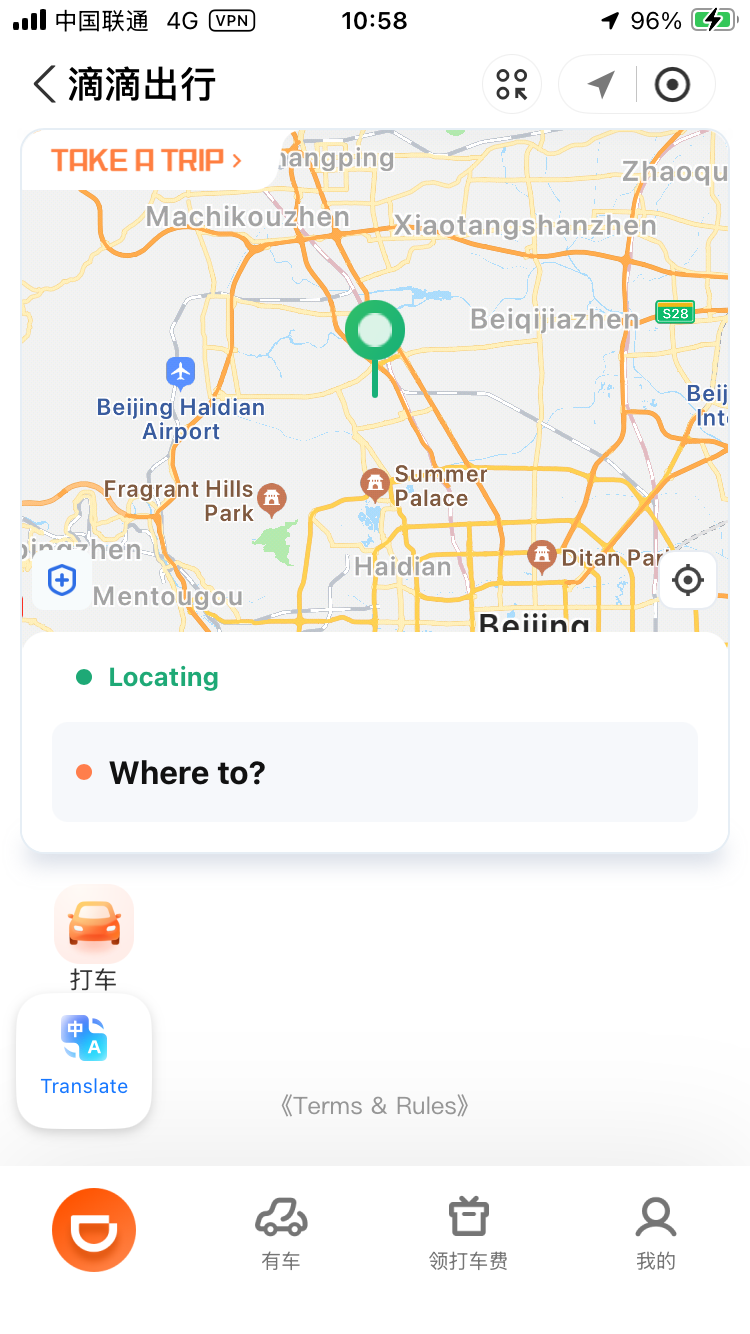The width and height of the screenshot is (750, 1334).
Task: Go back from the 滴滴出行 page
Action: click(44, 85)
